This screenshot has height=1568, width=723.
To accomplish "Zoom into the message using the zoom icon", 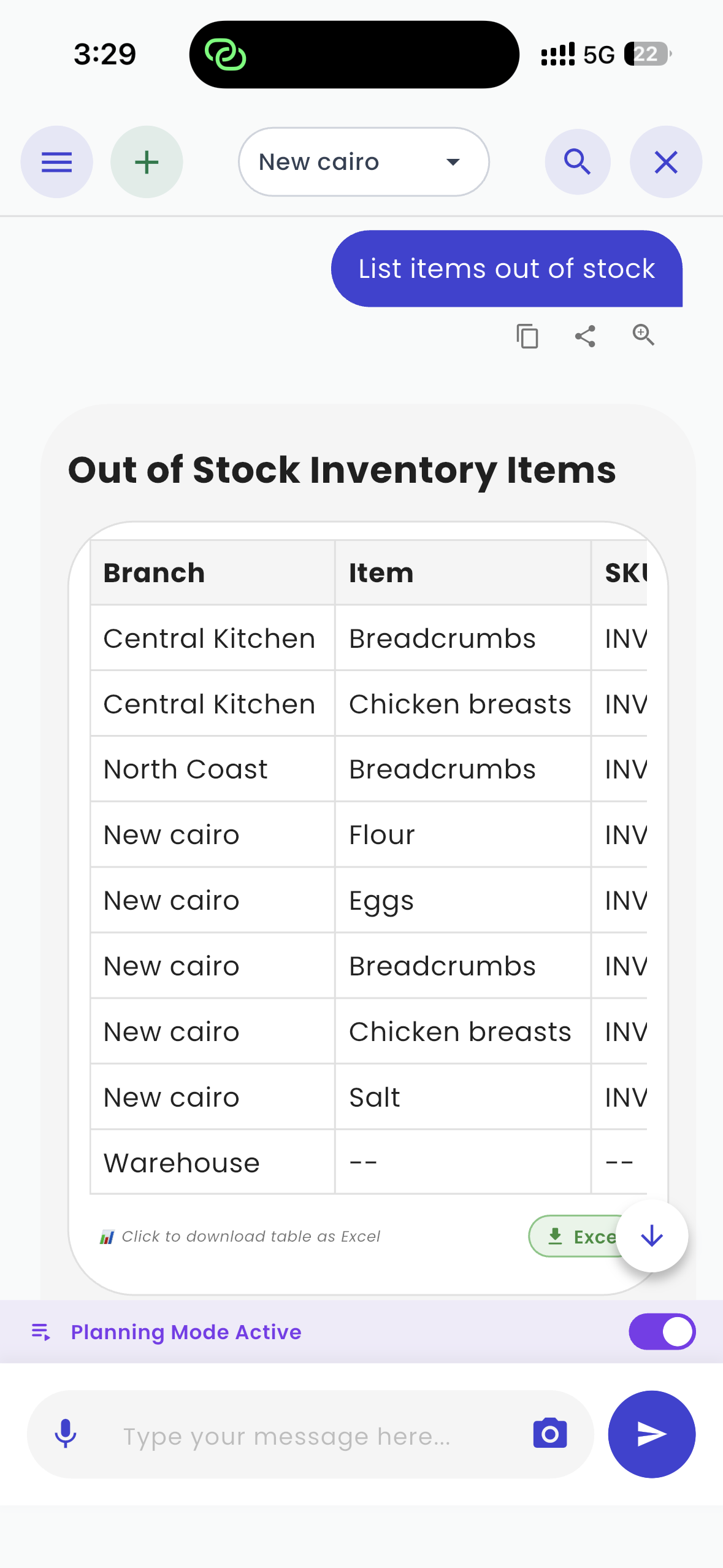I will pos(643,336).
